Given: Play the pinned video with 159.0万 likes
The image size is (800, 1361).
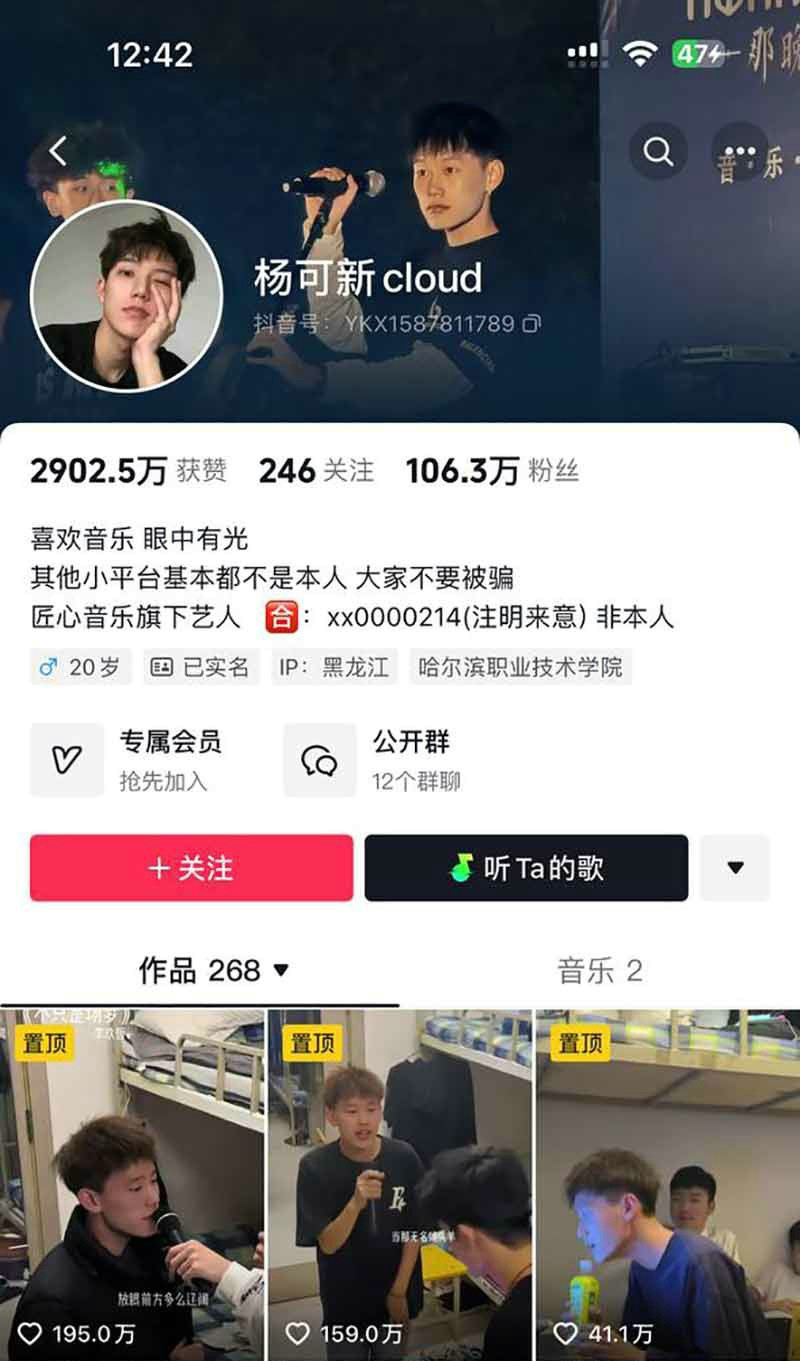Looking at the screenshot, I should [x=400, y=1185].
